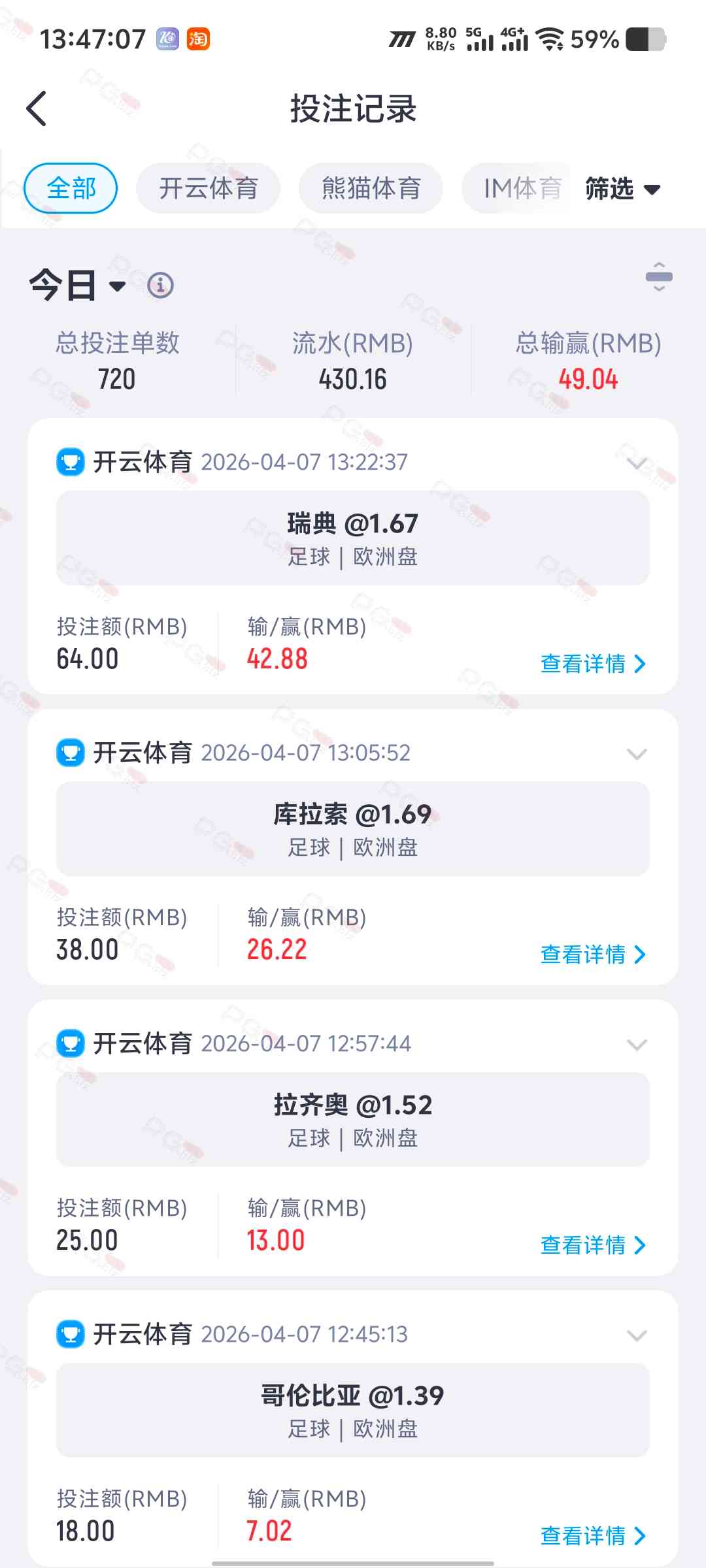The width and height of the screenshot is (706, 1568).
Task: View details of the 库拉索 @1.69 bet
Action: point(592,955)
